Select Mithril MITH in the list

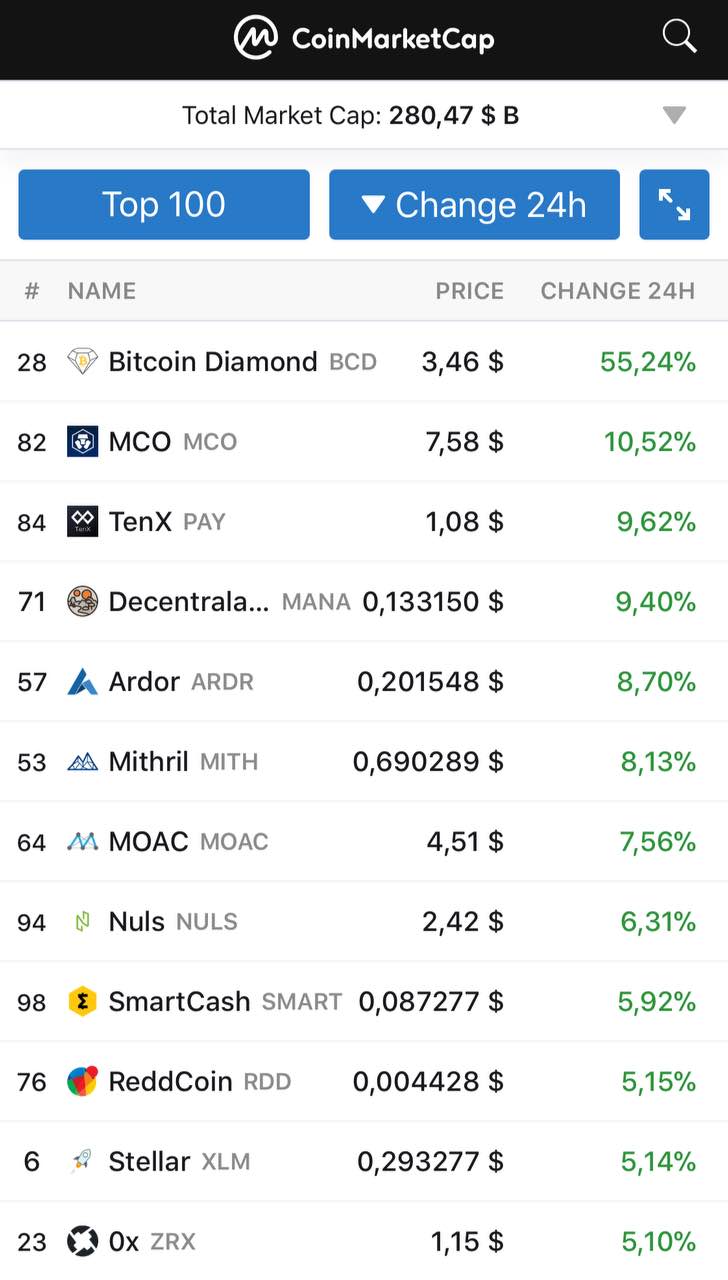tap(364, 762)
